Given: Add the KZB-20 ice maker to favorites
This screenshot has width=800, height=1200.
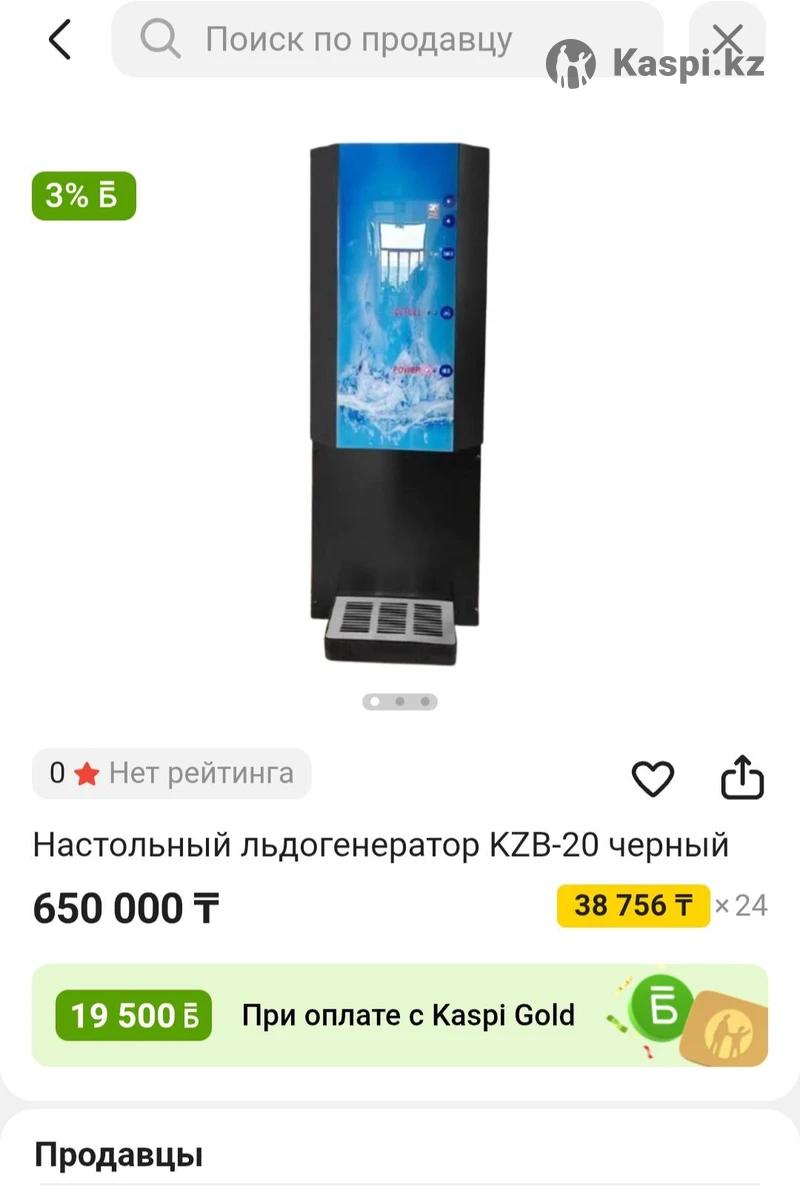Looking at the screenshot, I should pyautogui.click(x=653, y=779).
